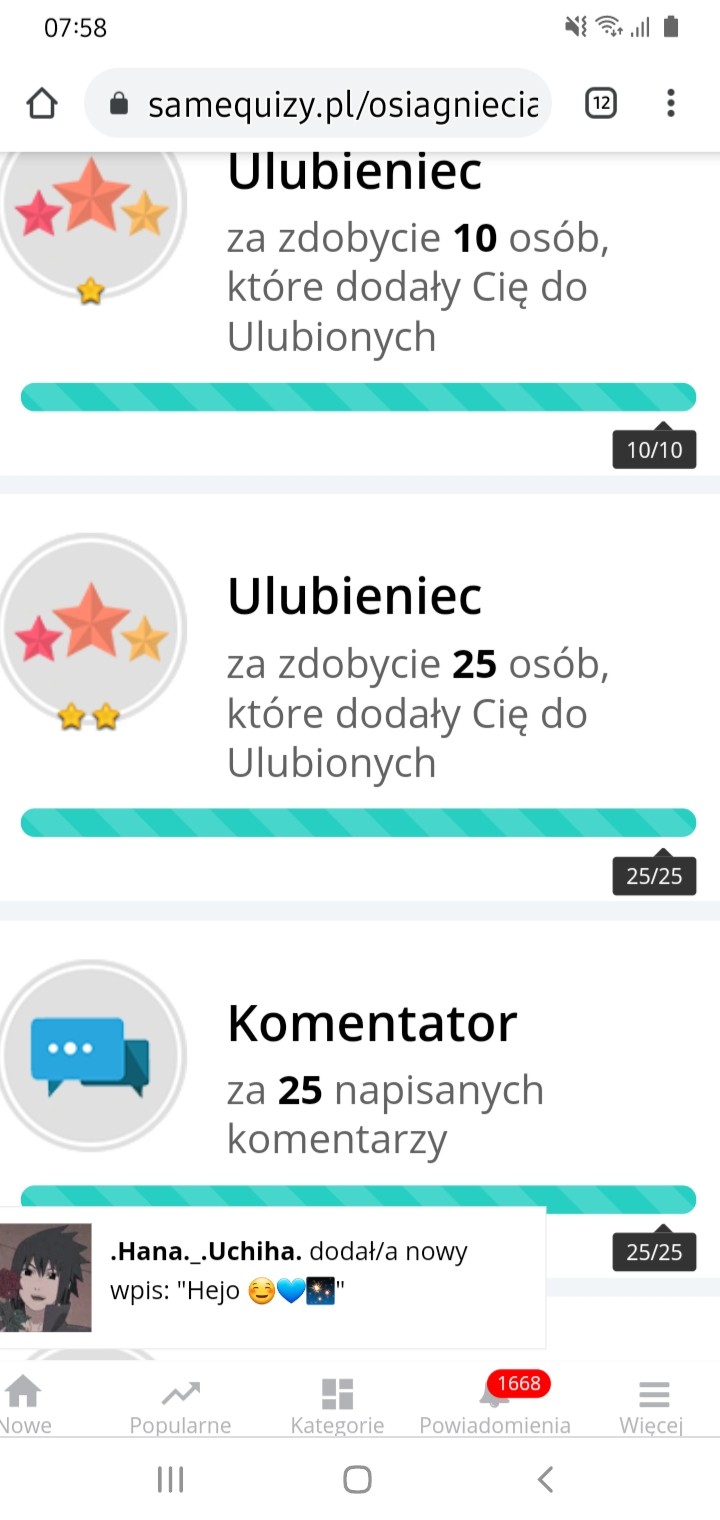The image size is (720, 1520).
Task: Switch to the Nowe tab
Action: click(24, 1404)
